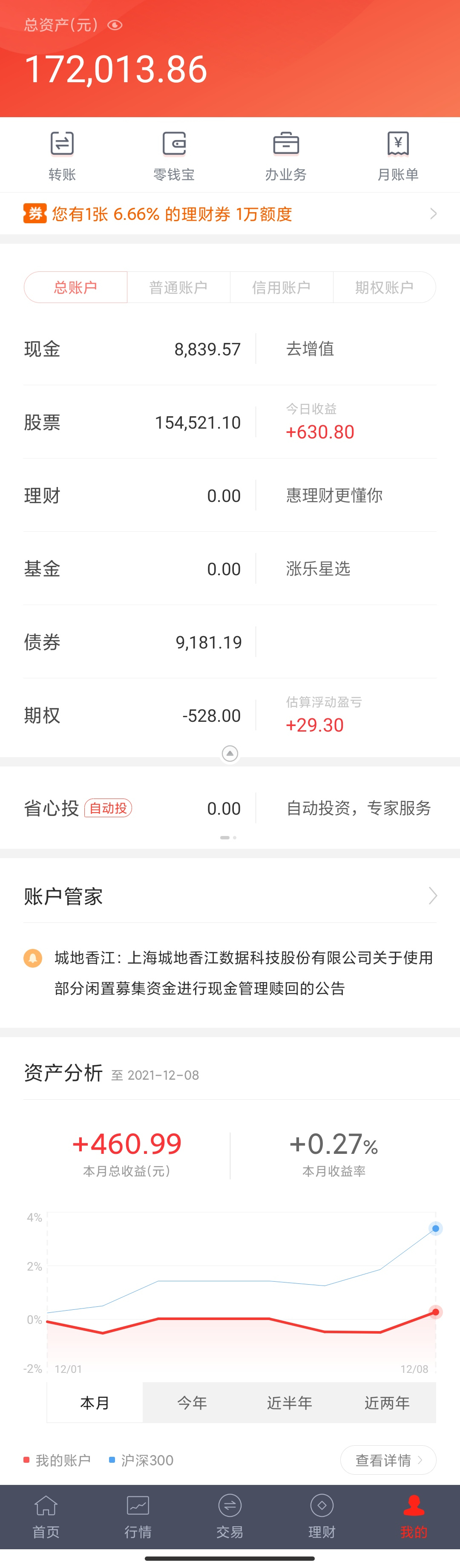Open 账户管家 section

click(230, 896)
